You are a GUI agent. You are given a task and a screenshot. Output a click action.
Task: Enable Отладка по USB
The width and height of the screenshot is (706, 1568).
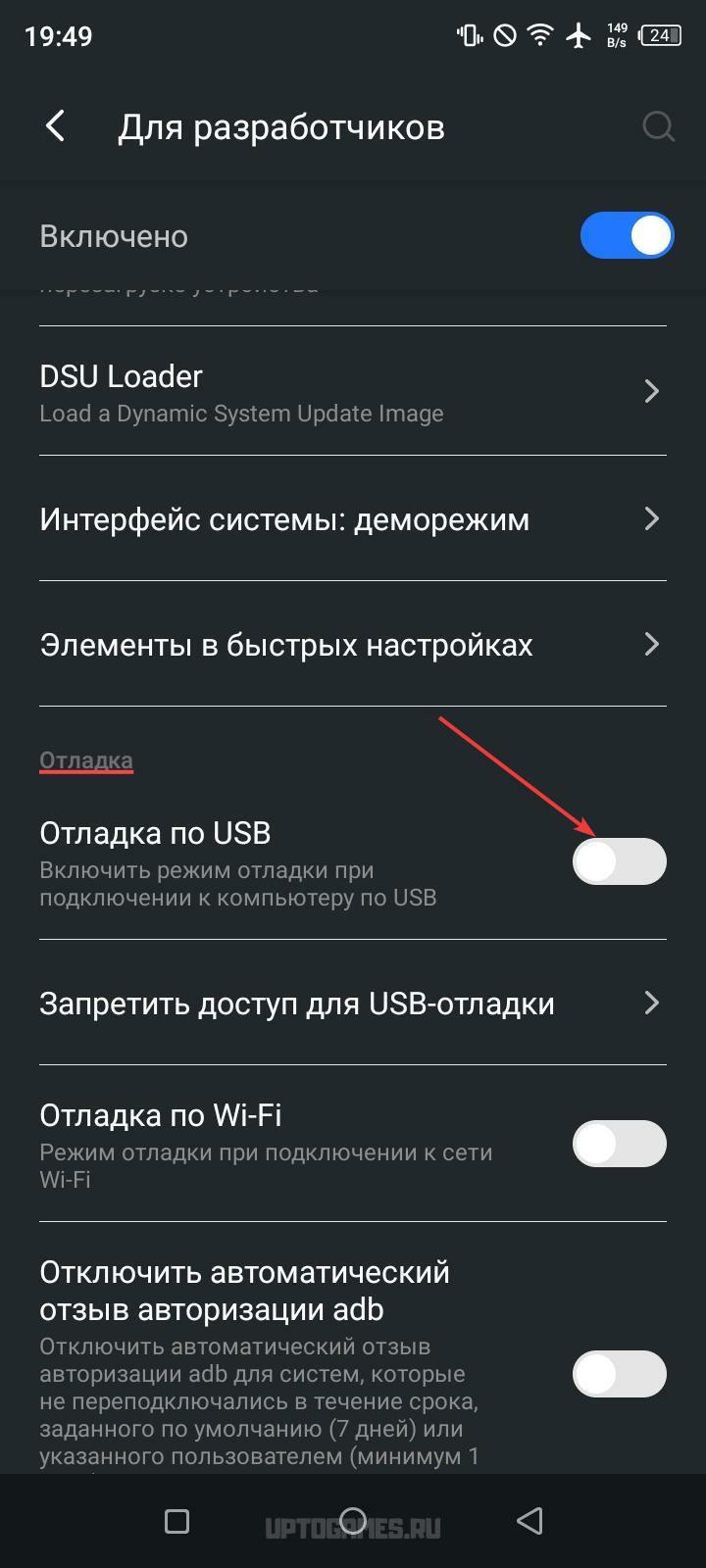(619, 861)
